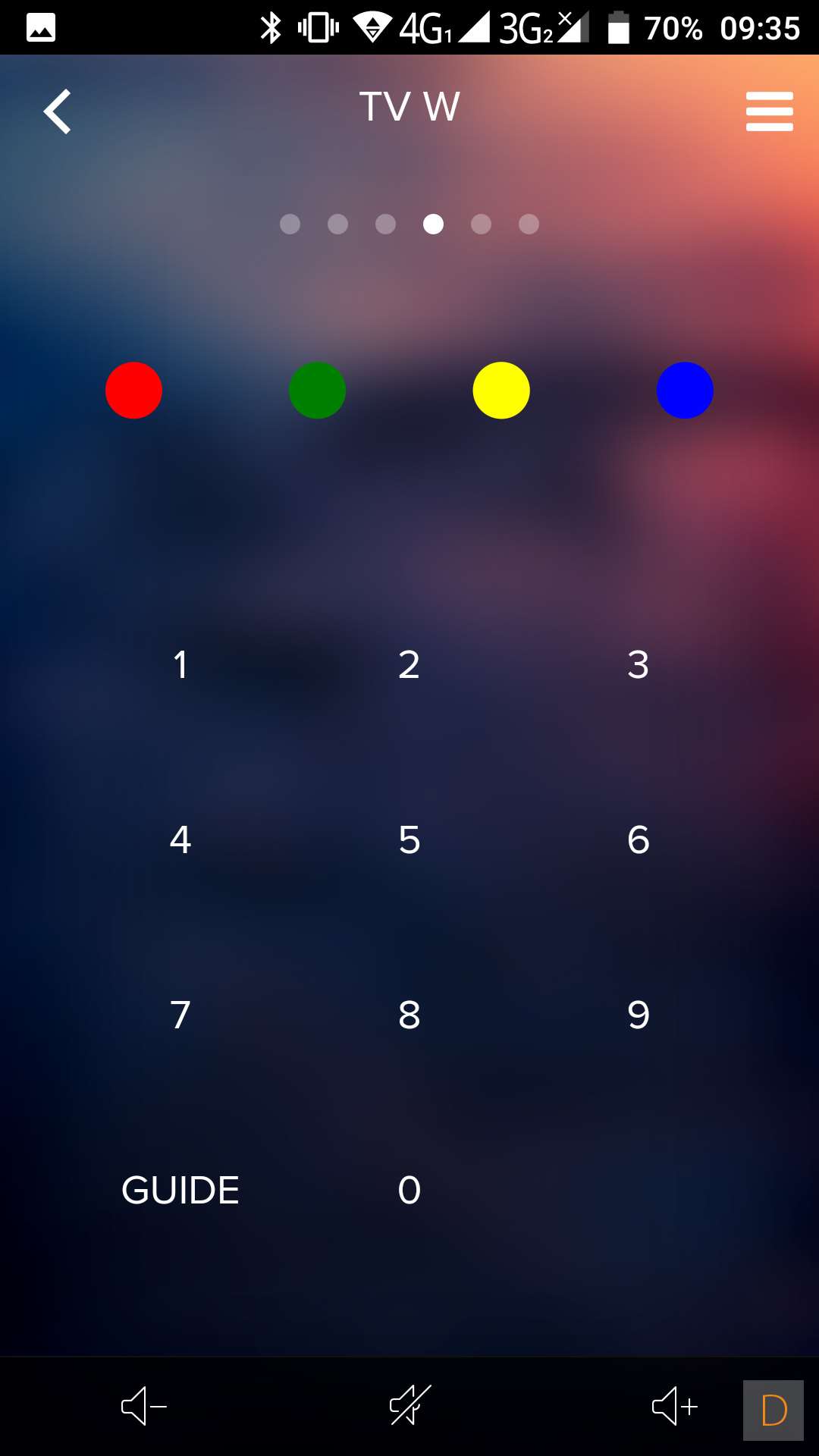Tap number 0 on the keypad
The height and width of the screenshot is (1456, 819).
[409, 1191]
